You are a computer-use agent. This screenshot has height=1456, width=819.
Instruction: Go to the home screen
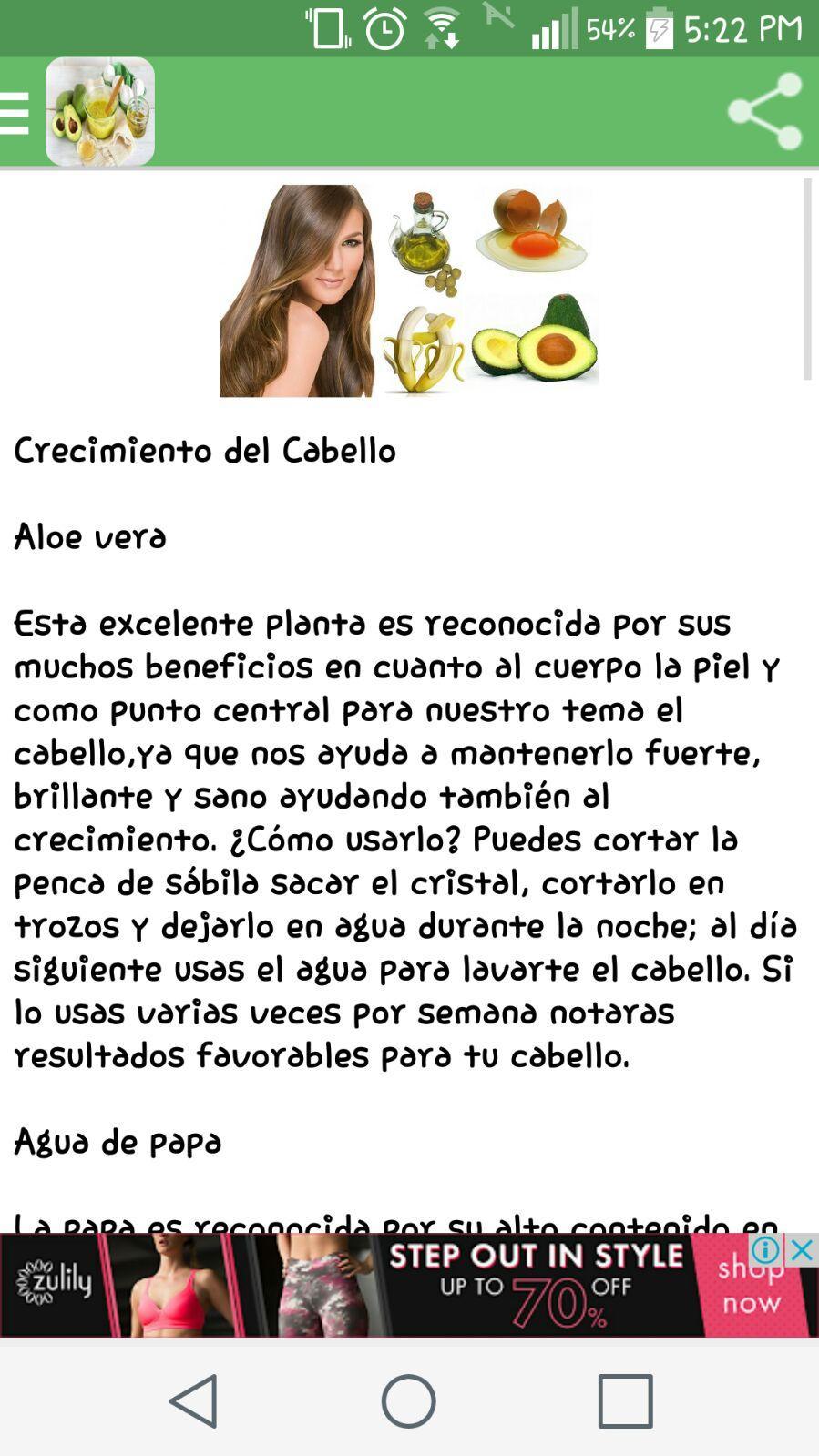[408, 1400]
